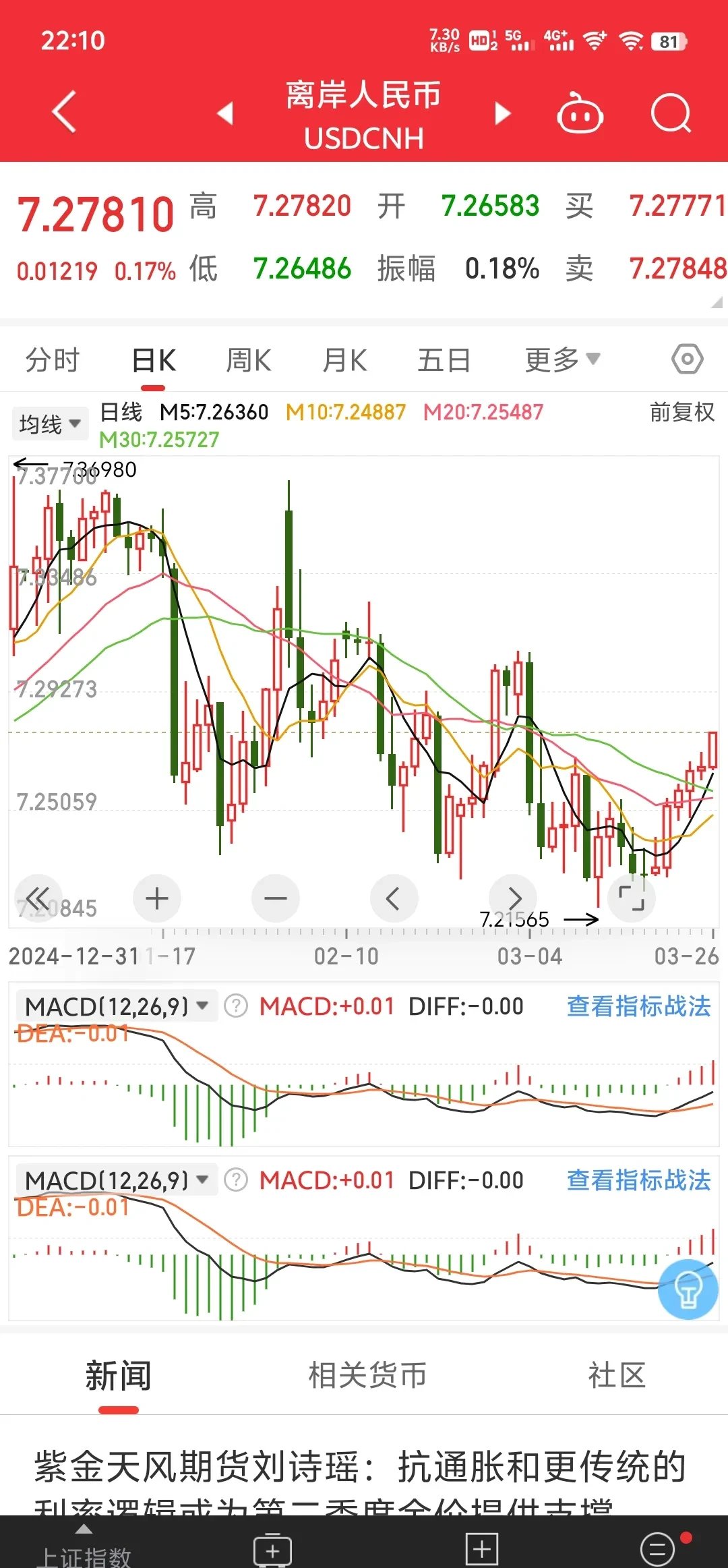The image size is (728, 1568).
Task: Expand chart to fullscreen
Action: [x=632, y=898]
